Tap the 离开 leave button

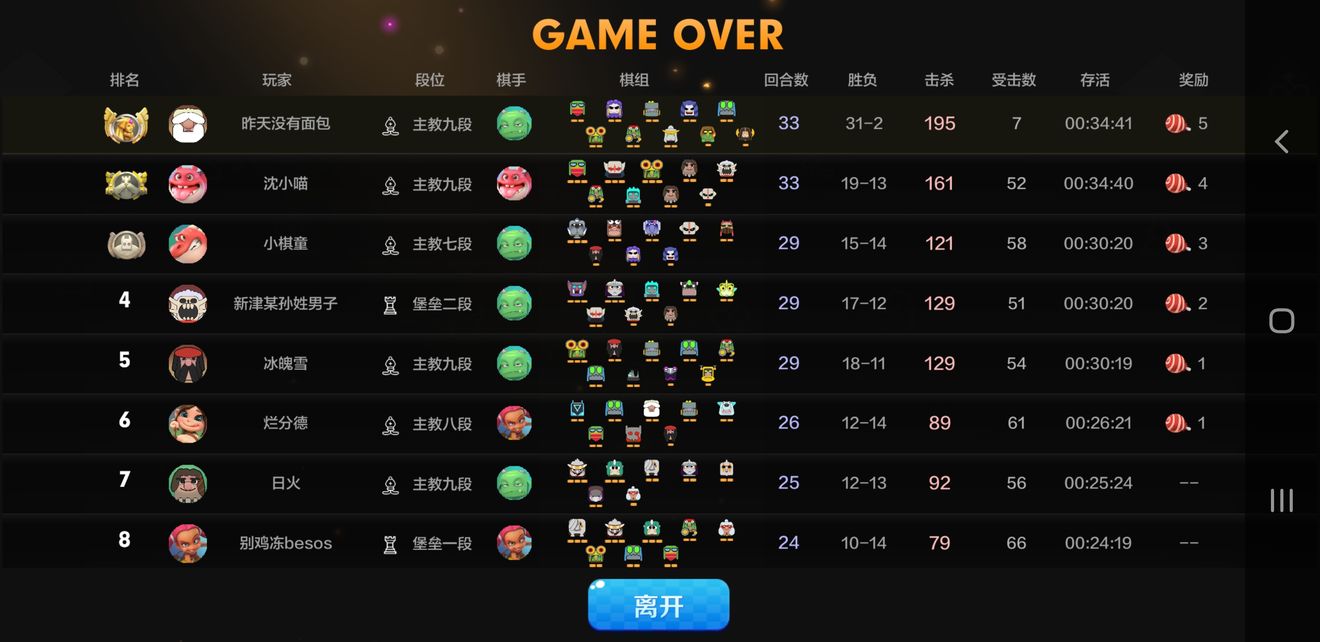point(658,605)
